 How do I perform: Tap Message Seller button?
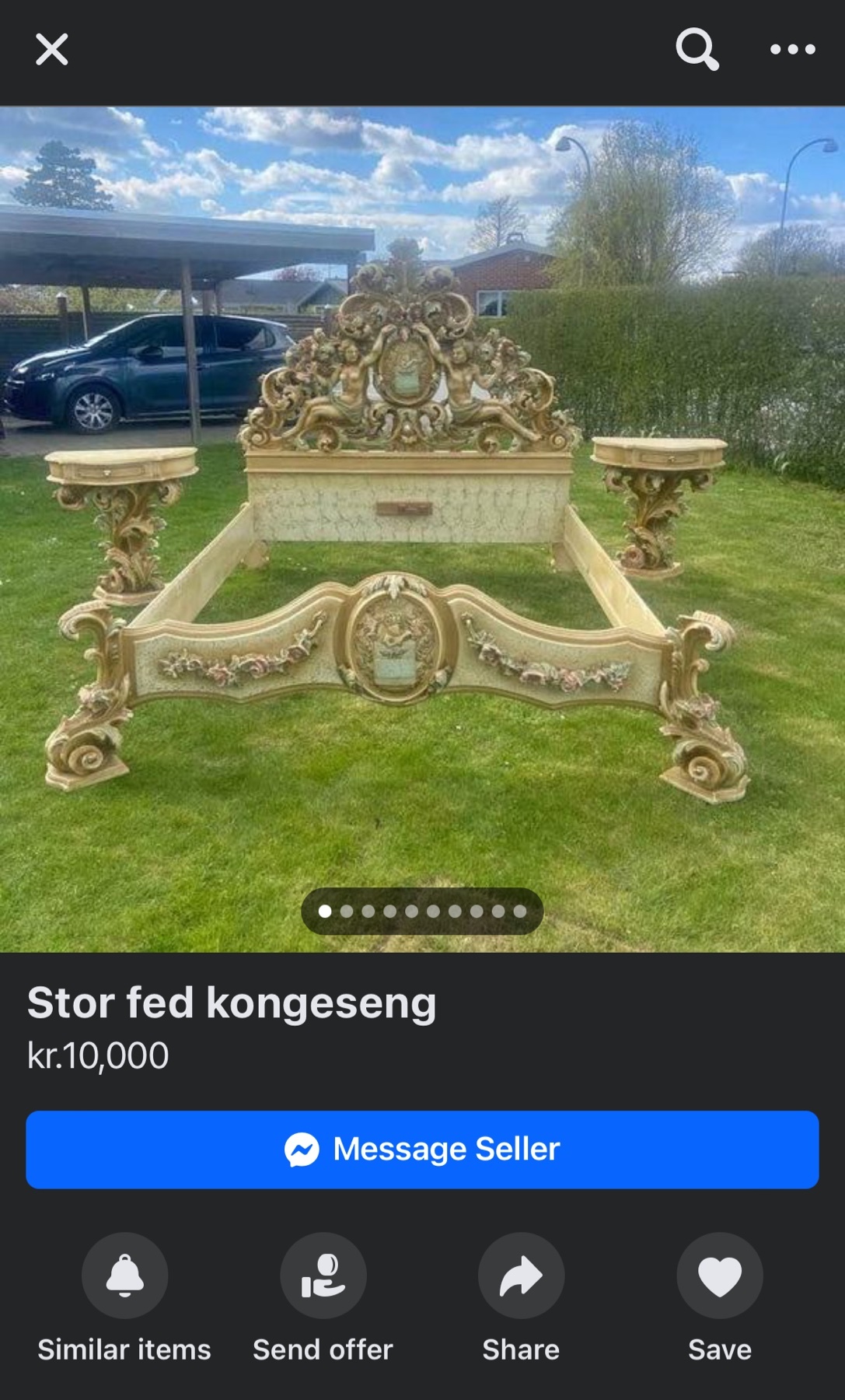422,1150
